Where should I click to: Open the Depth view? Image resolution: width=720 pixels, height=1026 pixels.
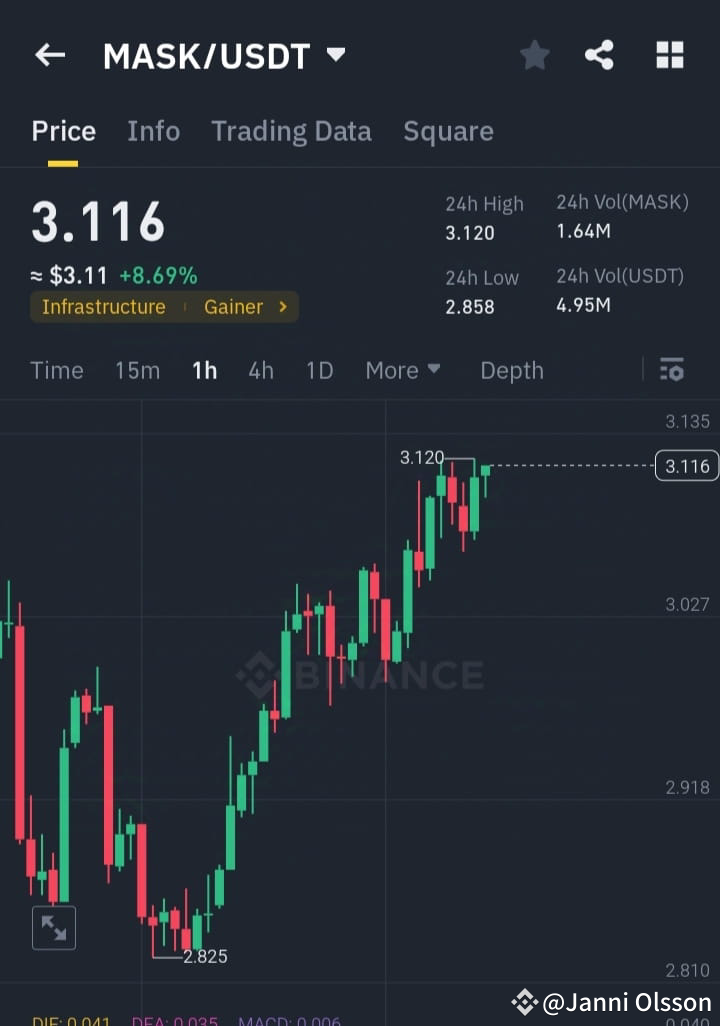511,370
